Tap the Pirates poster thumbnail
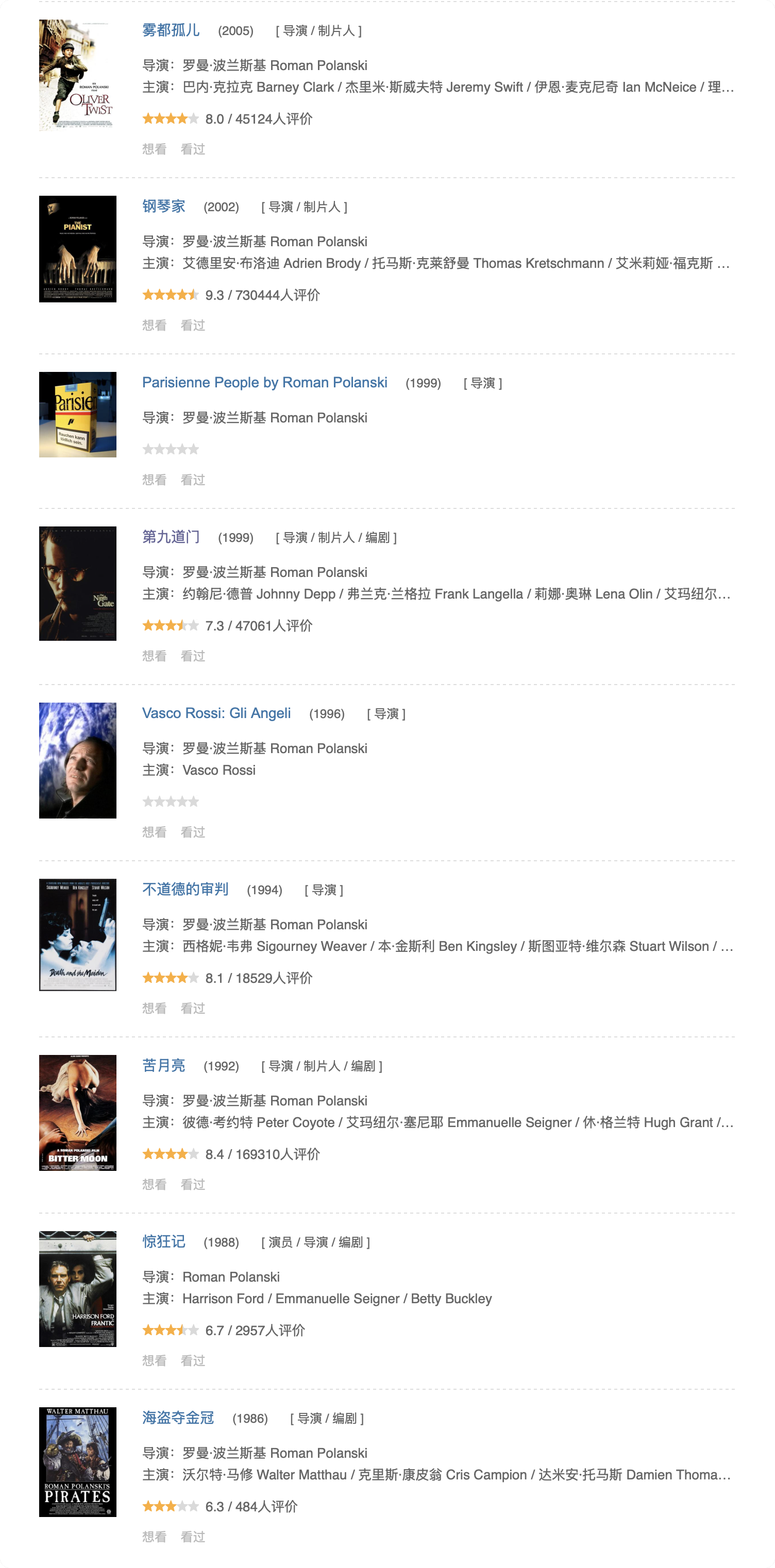 [x=77, y=1462]
